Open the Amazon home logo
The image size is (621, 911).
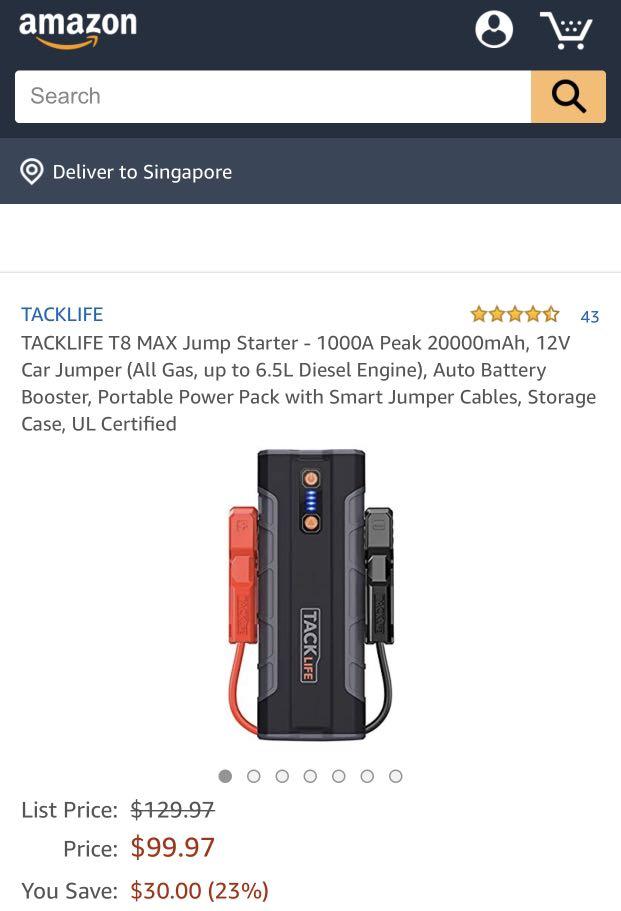coord(77,30)
